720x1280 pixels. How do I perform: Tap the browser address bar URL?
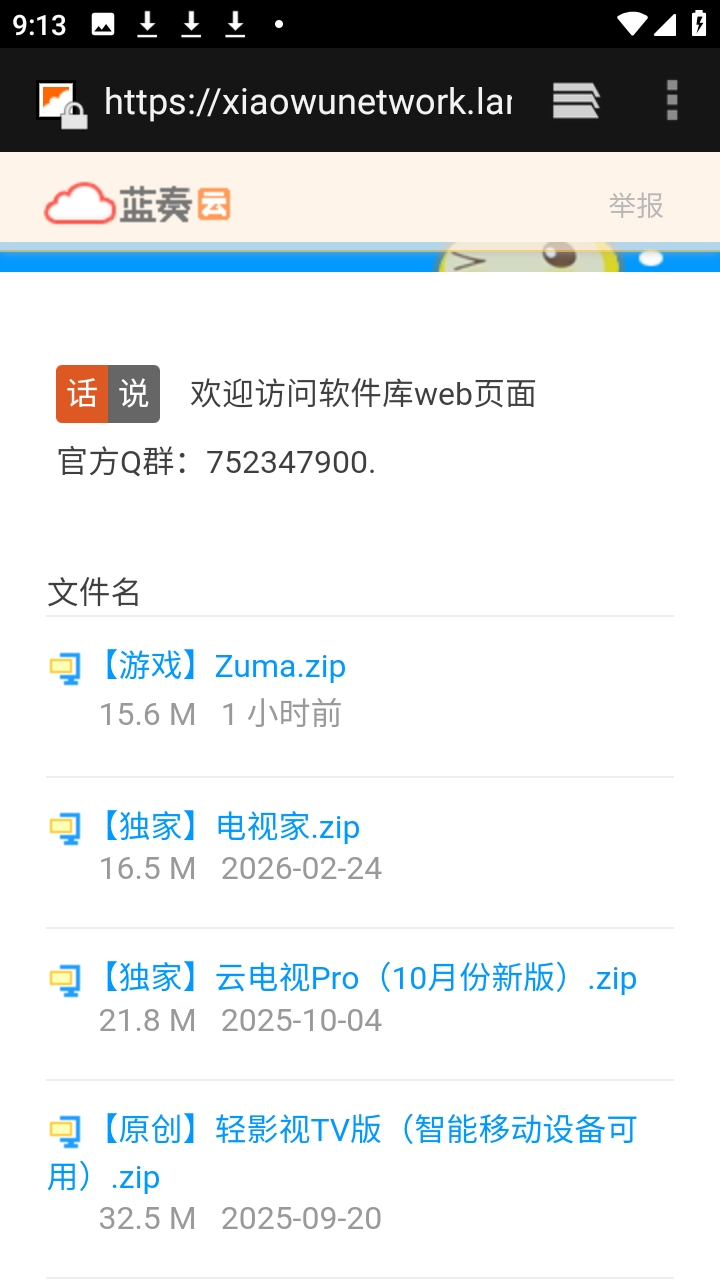(x=305, y=100)
